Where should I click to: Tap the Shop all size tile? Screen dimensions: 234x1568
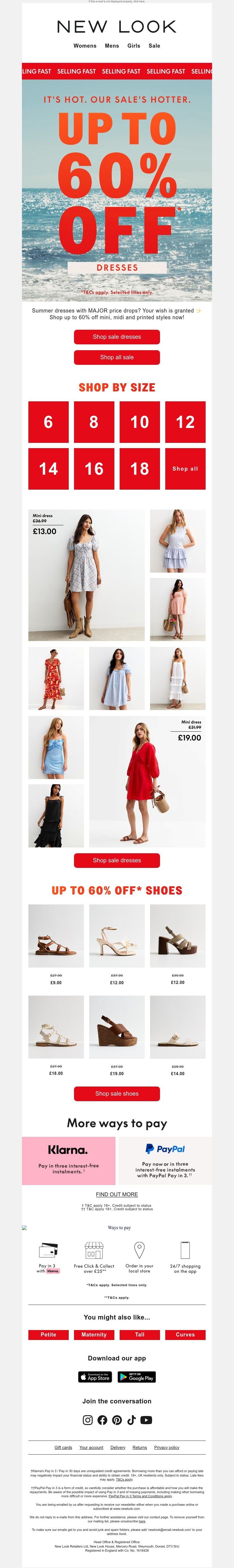185,469
